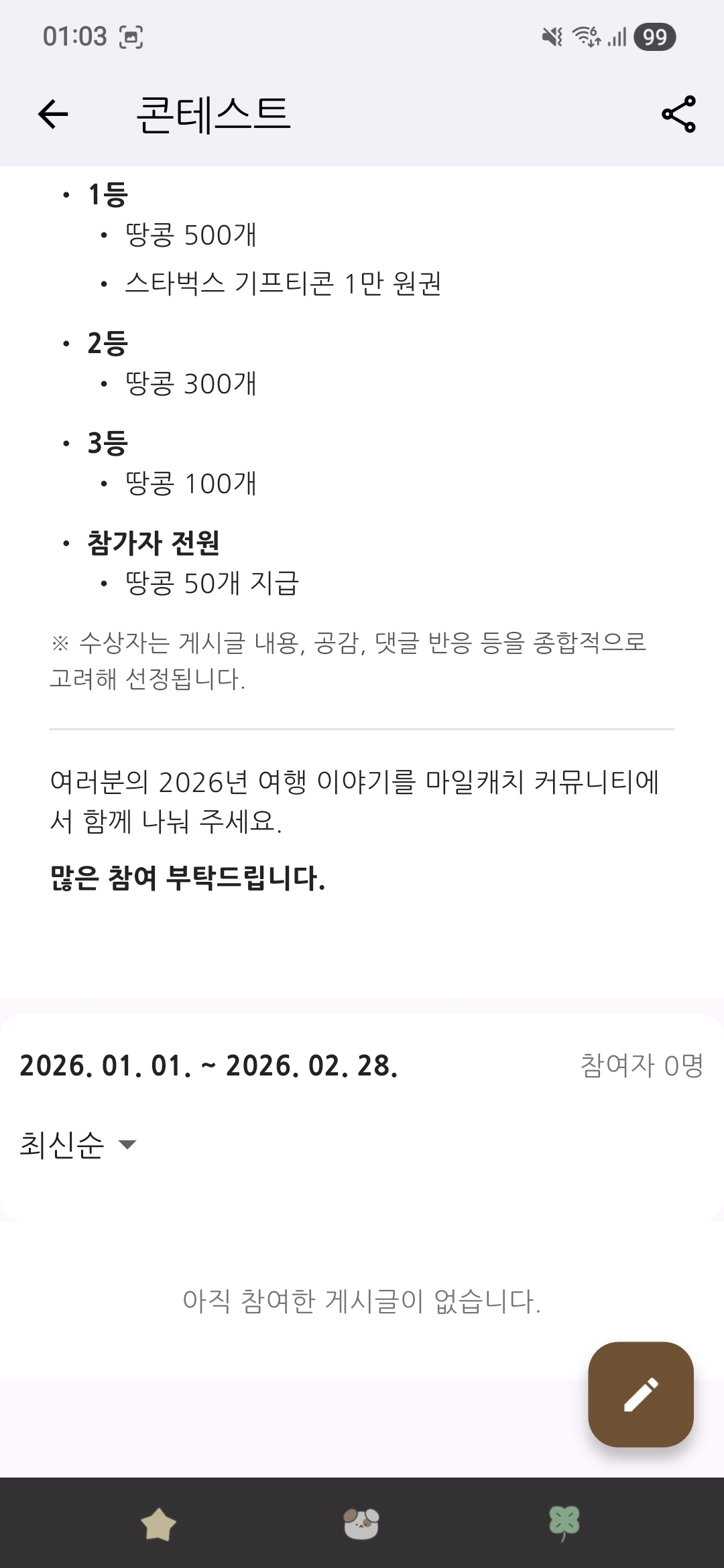724x1568 pixels.
Task: Write a new contest post
Action: (640, 1394)
